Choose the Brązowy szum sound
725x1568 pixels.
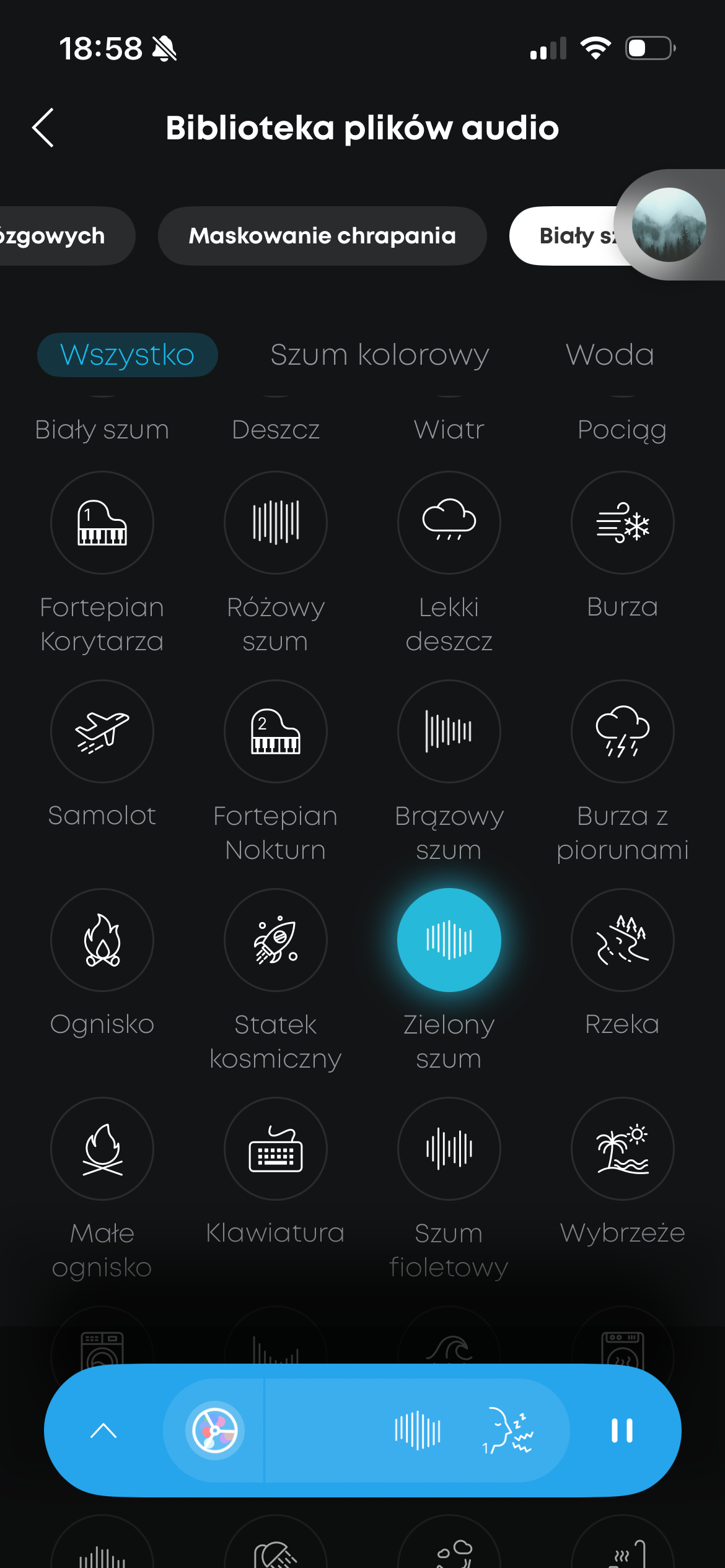(x=449, y=731)
